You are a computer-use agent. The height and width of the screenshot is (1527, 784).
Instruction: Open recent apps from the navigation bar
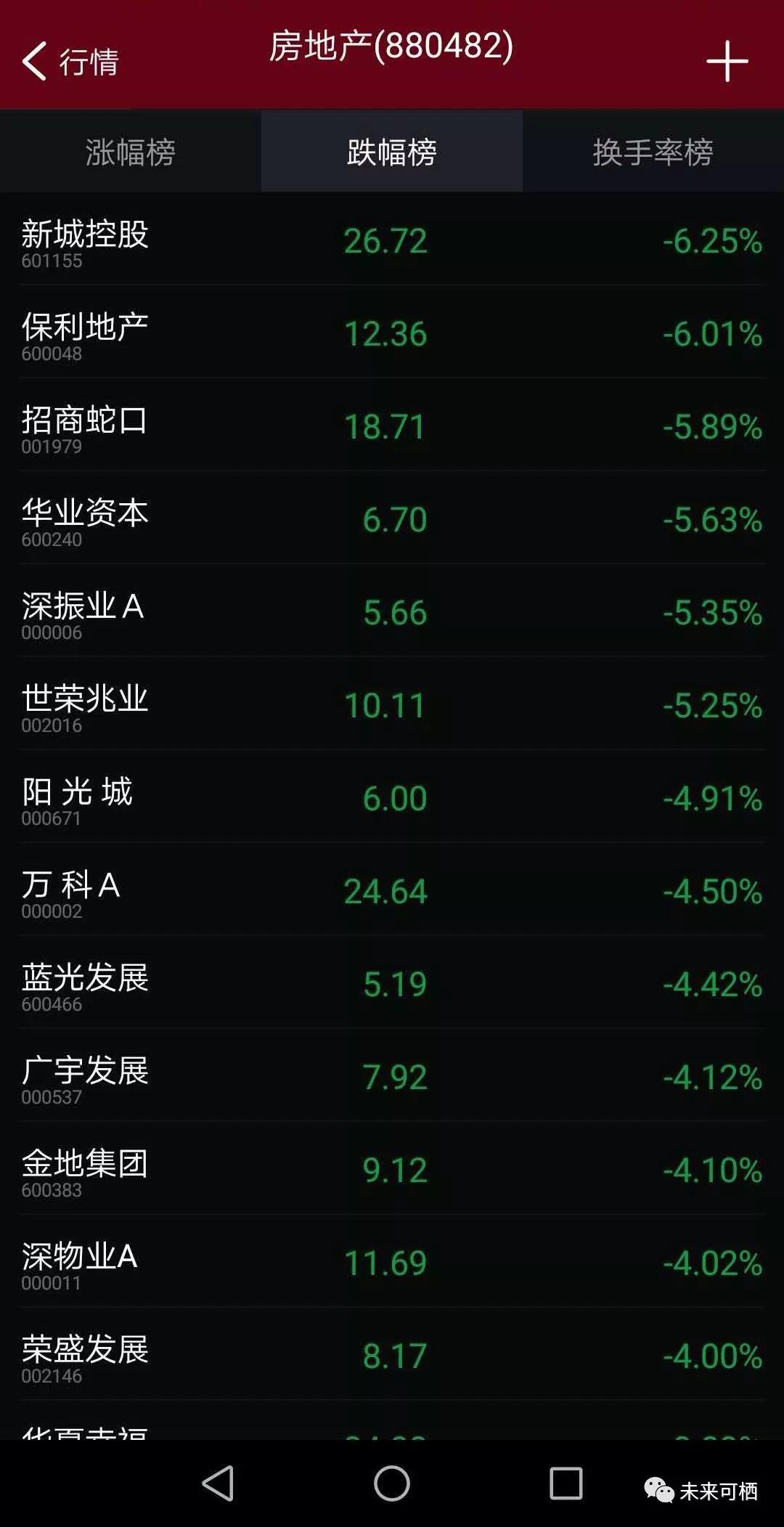[x=566, y=1483]
